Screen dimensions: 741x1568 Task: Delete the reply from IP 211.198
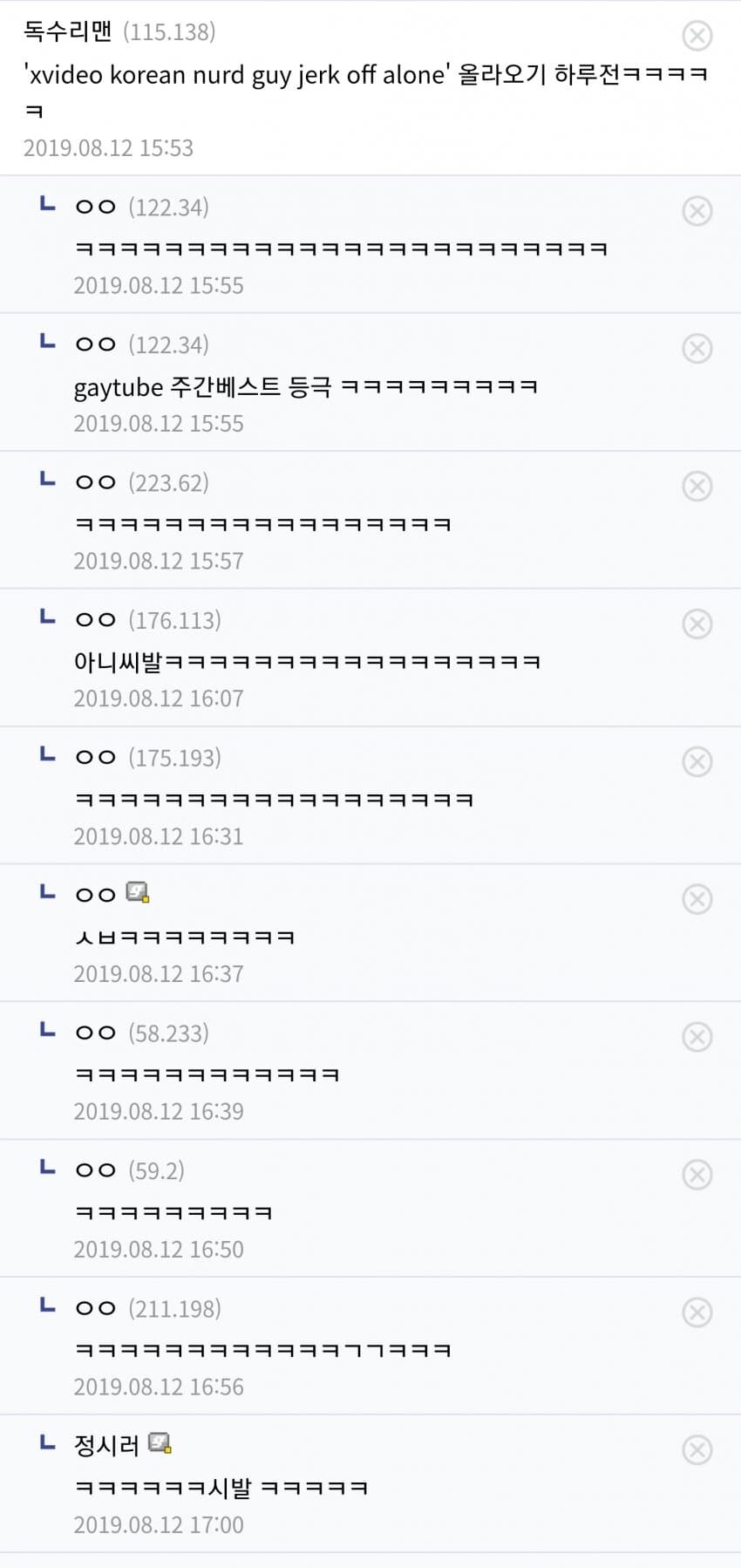click(697, 1312)
